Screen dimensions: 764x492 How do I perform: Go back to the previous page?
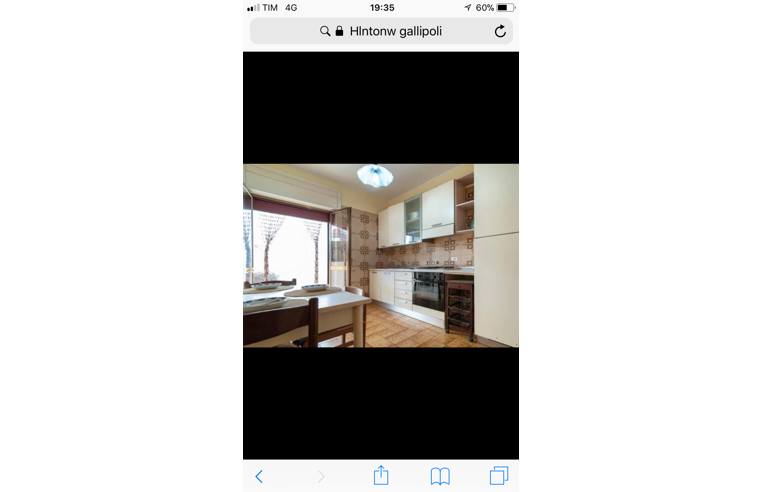point(259,476)
